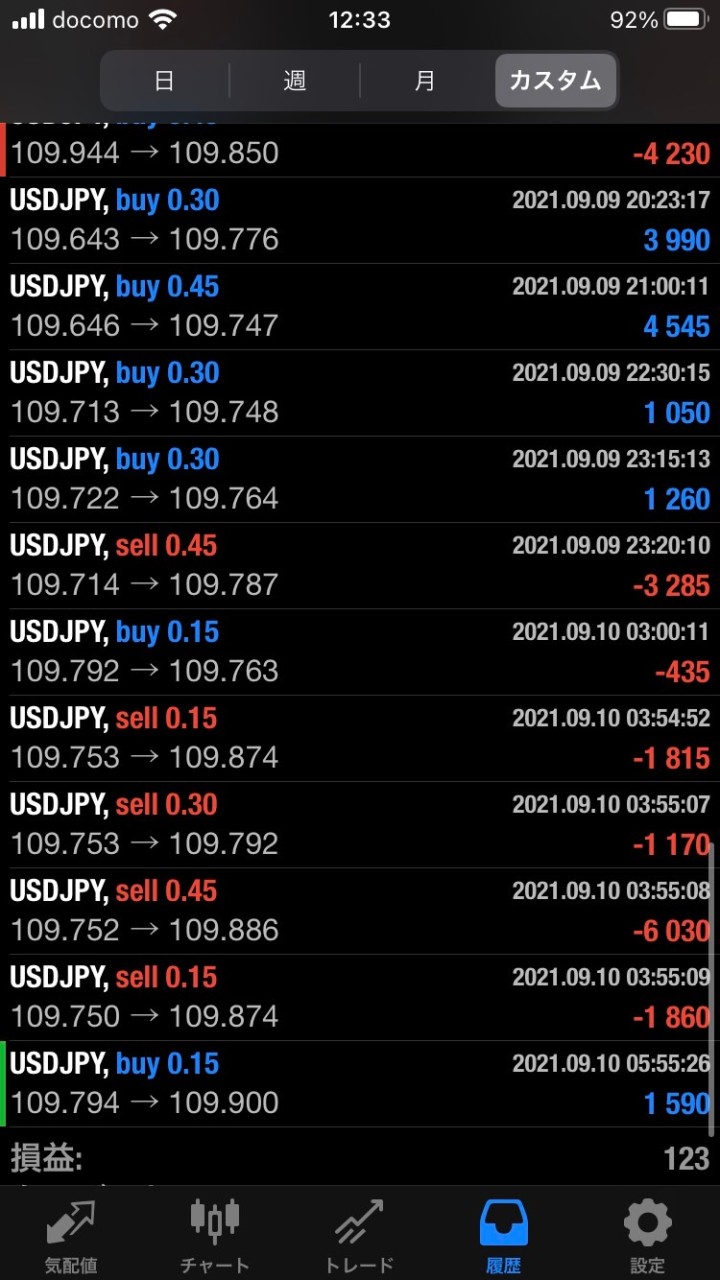Open the trade with loss -6 030
The image size is (720, 1280).
(x=360, y=911)
